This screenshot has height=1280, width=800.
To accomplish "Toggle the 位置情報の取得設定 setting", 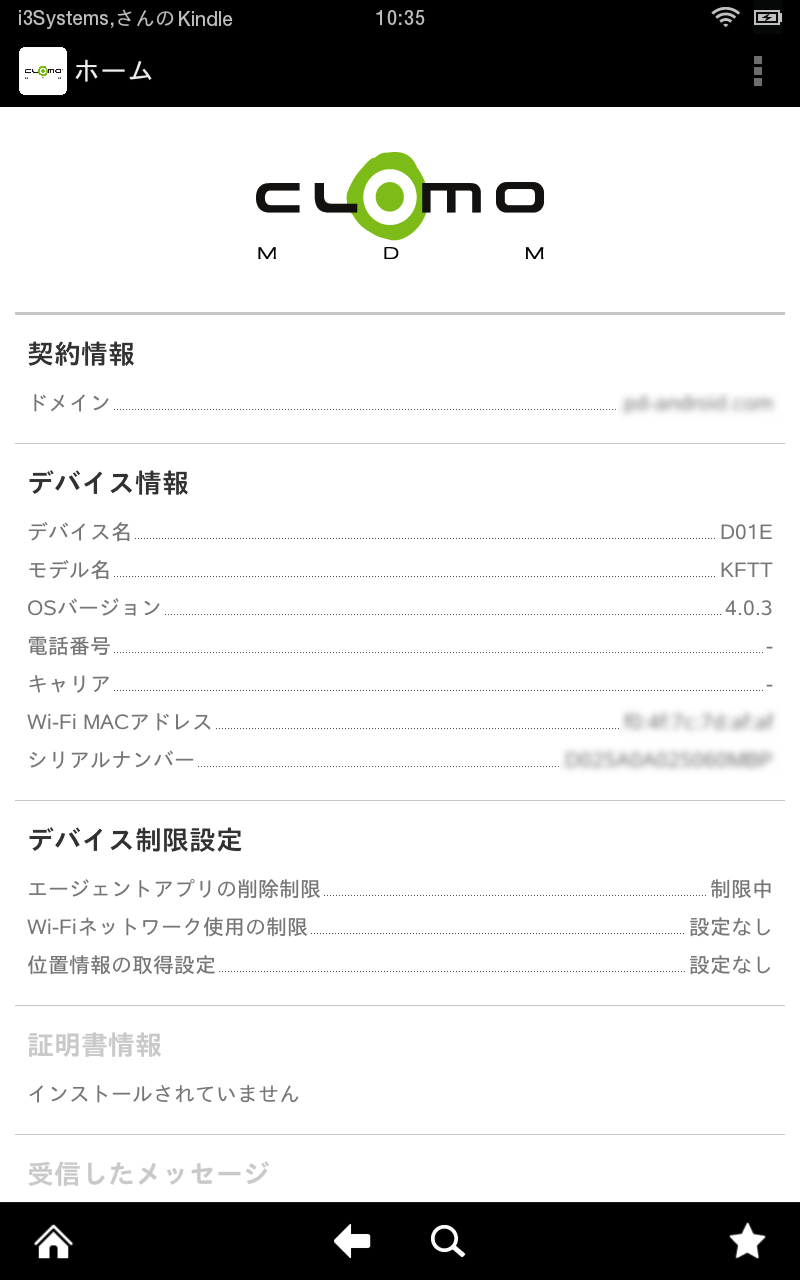I will [x=400, y=965].
